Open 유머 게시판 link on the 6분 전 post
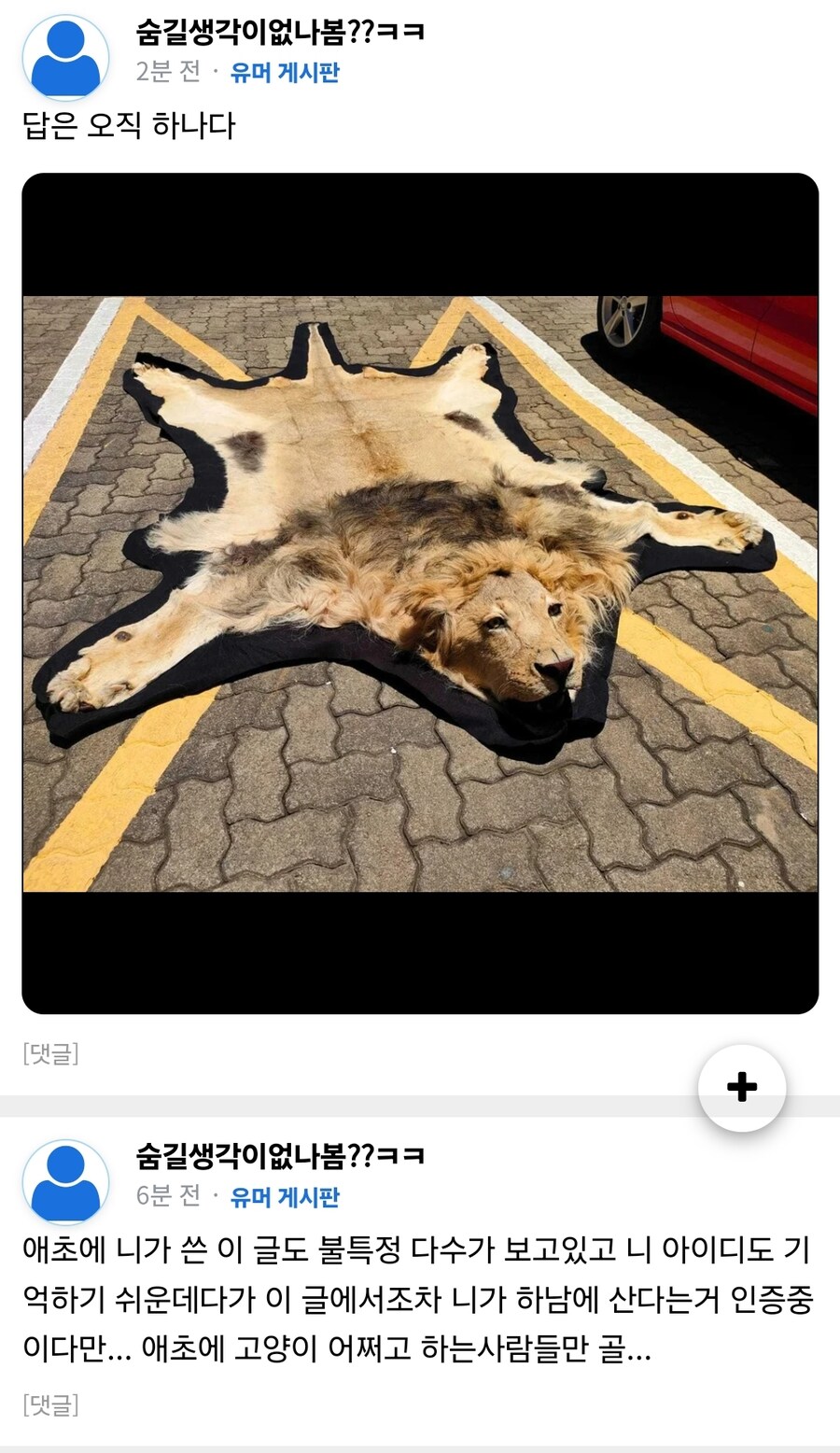The width and height of the screenshot is (840, 1453). click(x=285, y=1196)
